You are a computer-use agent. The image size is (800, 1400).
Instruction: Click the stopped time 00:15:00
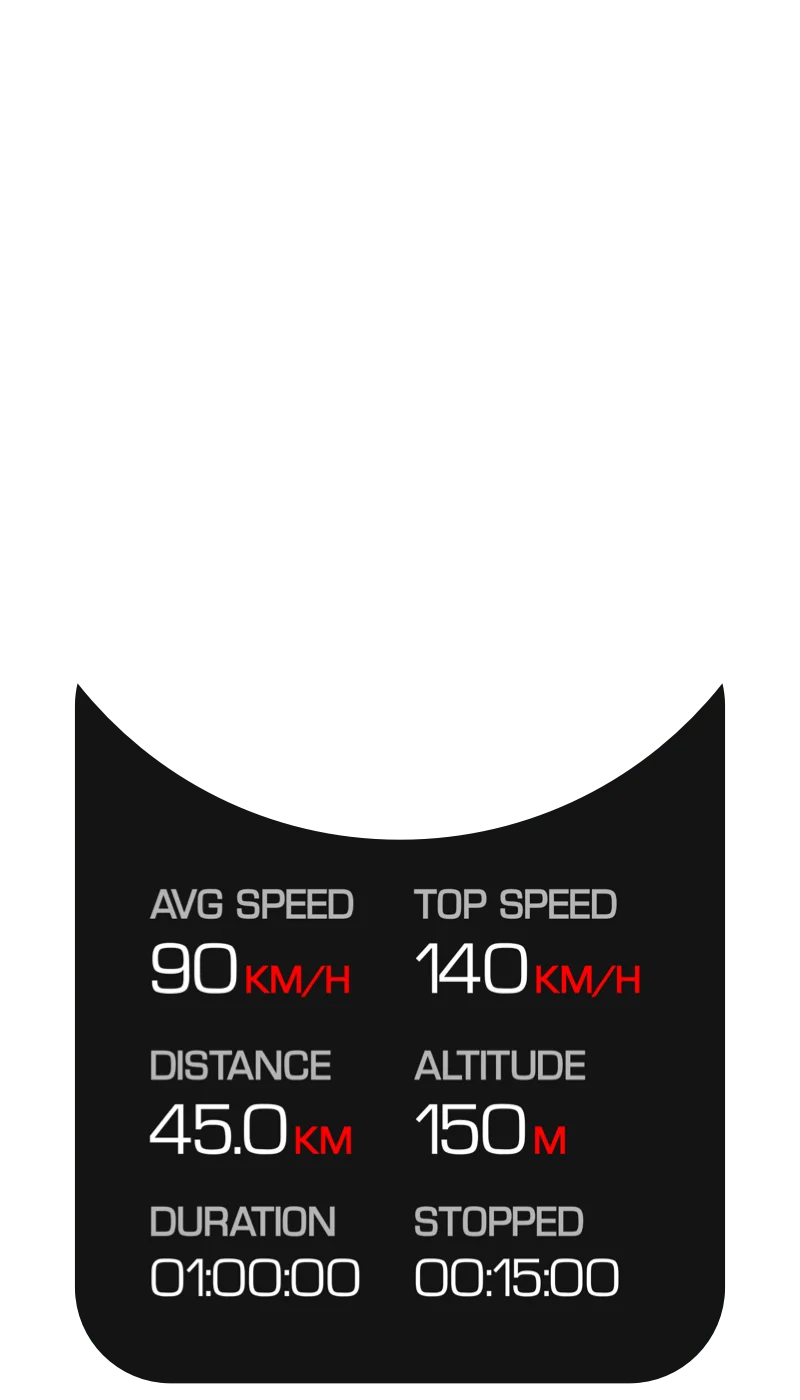517,1278
